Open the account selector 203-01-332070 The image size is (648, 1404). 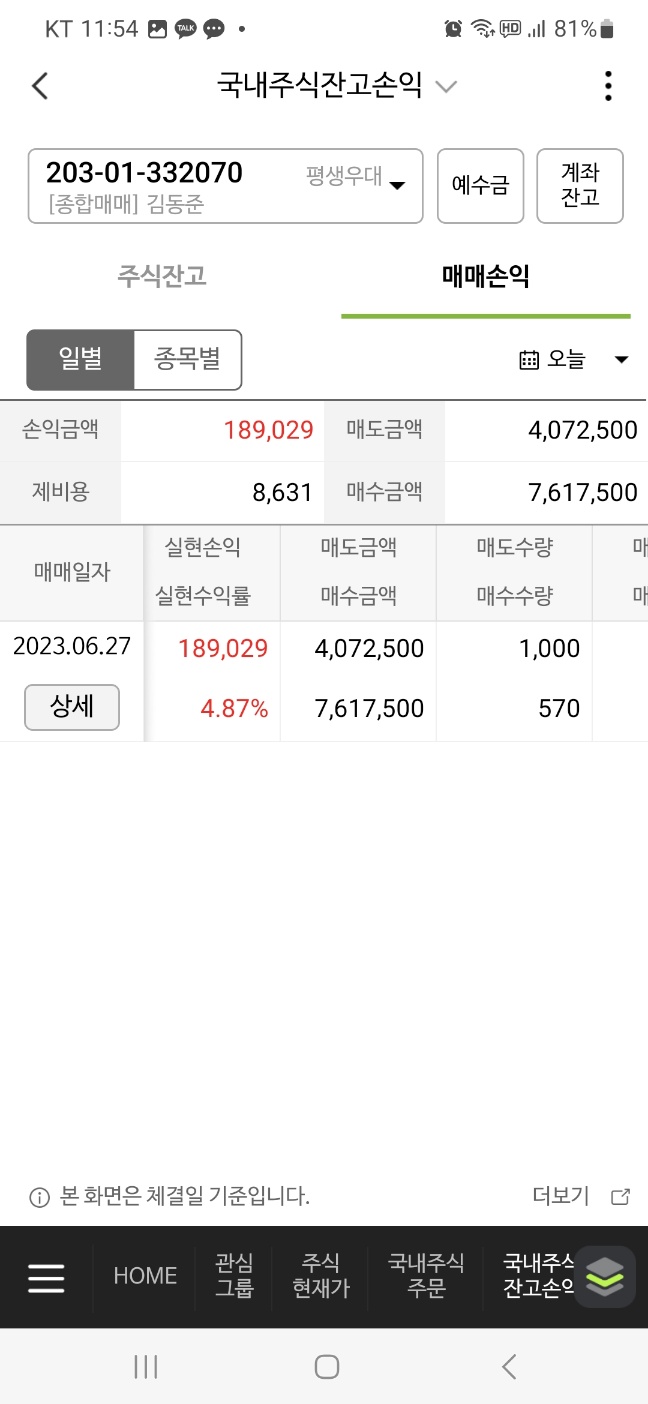pyautogui.click(x=226, y=186)
